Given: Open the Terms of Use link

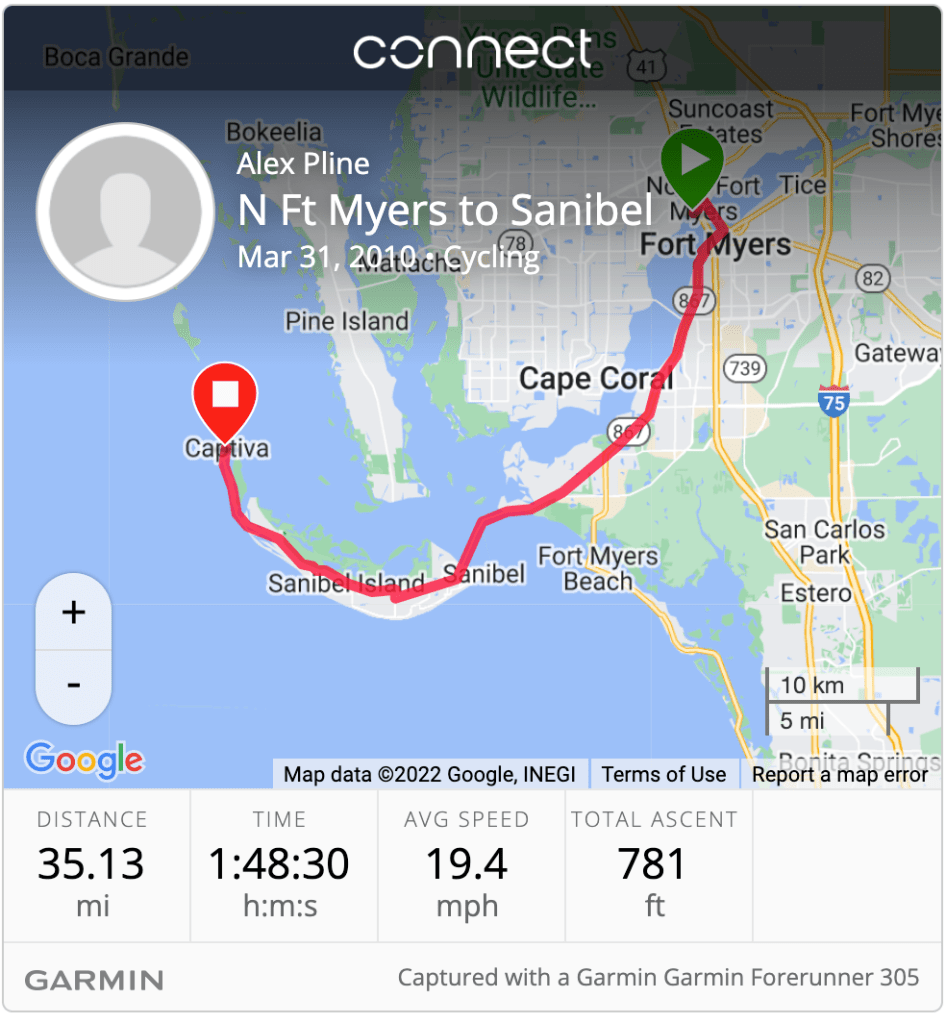Looking at the screenshot, I should (664, 774).
